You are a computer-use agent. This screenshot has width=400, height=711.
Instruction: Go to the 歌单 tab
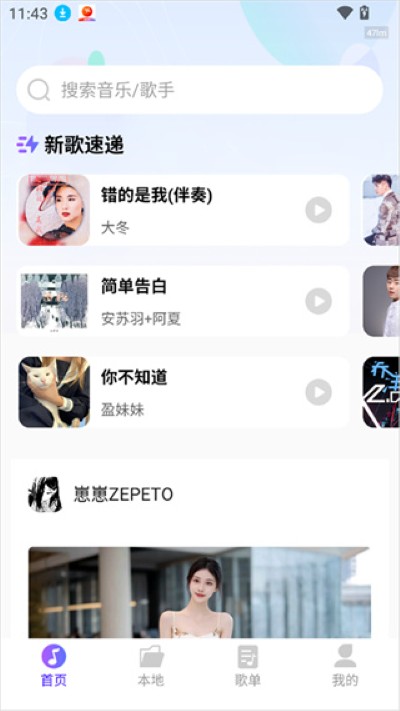[248, 666]
